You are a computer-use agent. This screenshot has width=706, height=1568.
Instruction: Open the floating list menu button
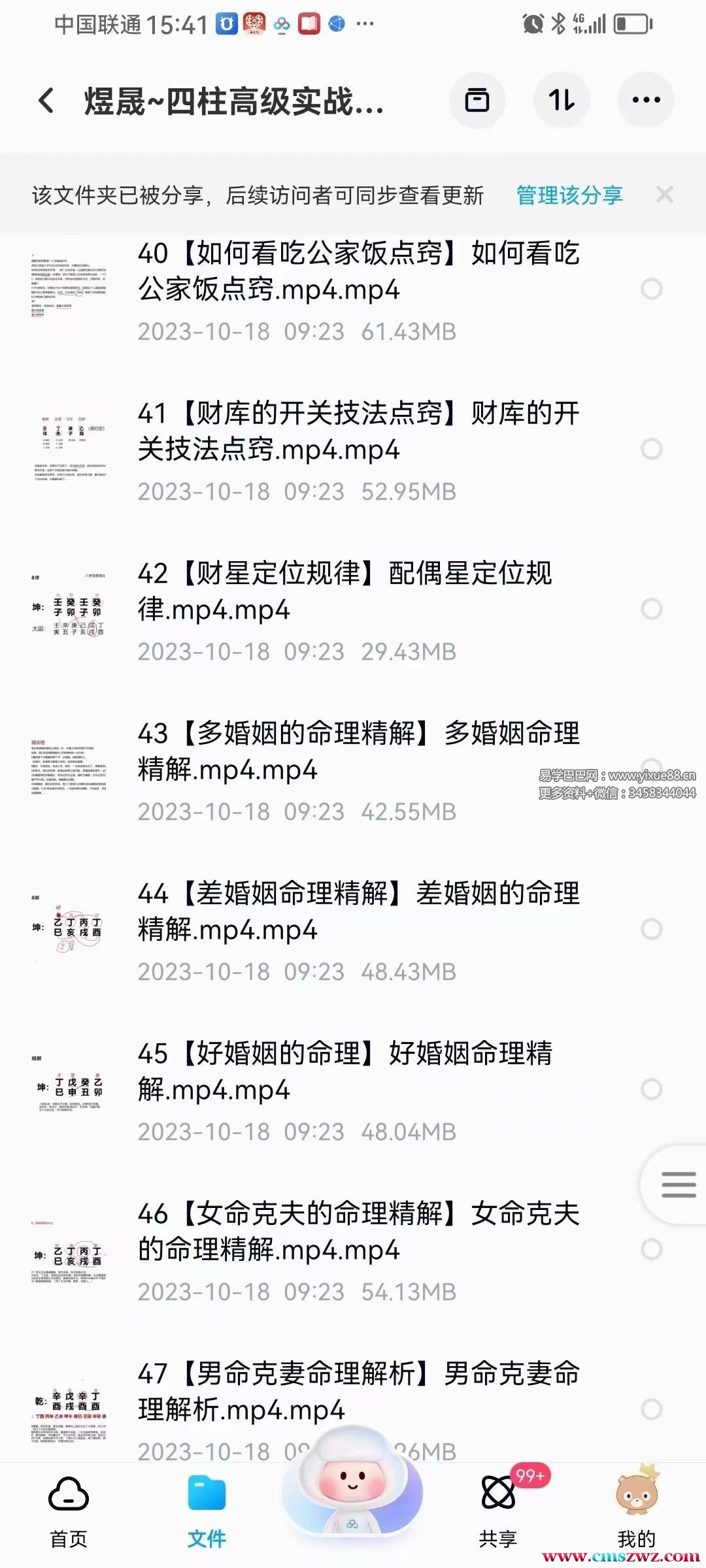pos(678,1184)
